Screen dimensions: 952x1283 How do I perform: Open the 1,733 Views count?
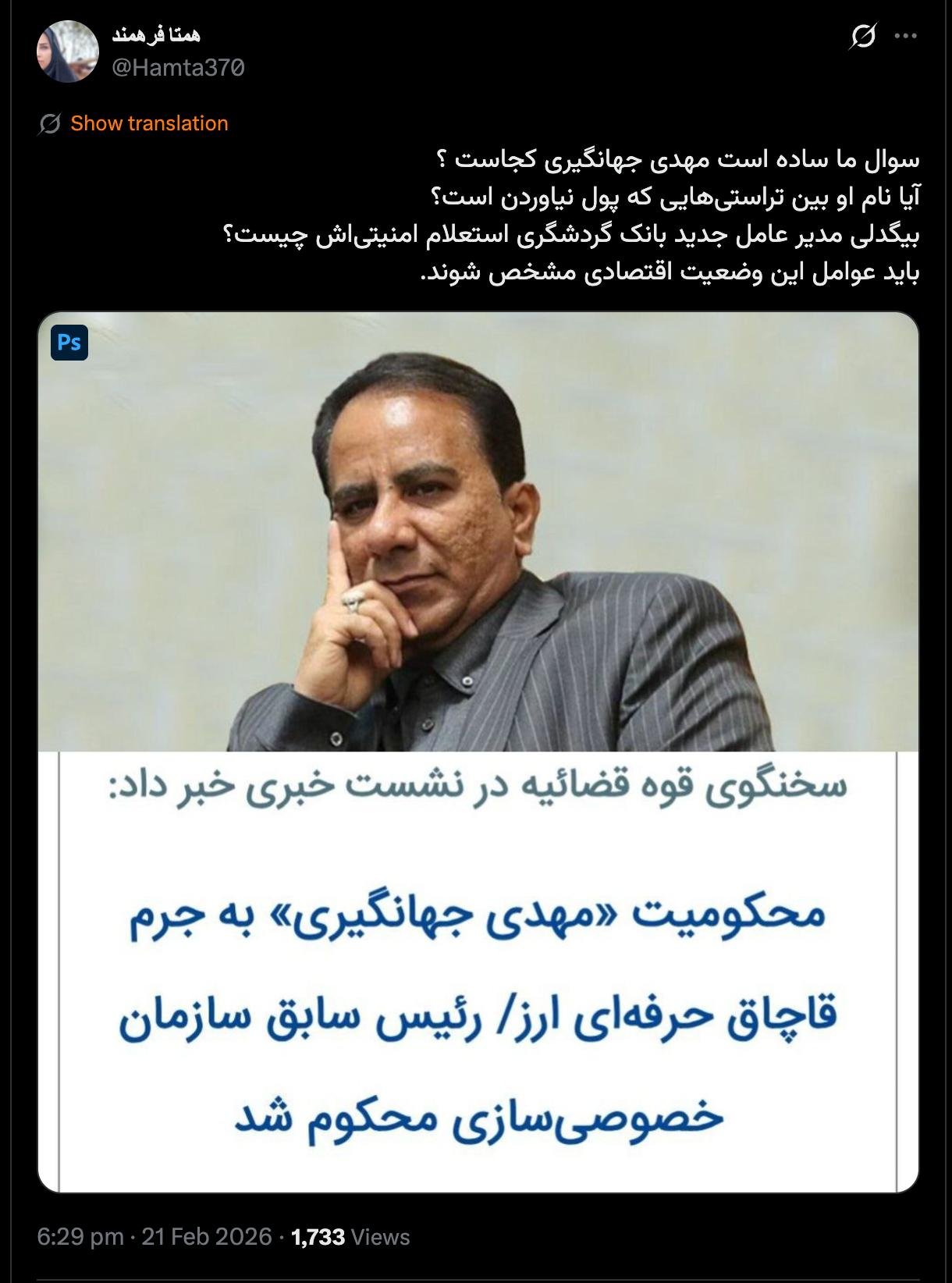[350, 1237]
